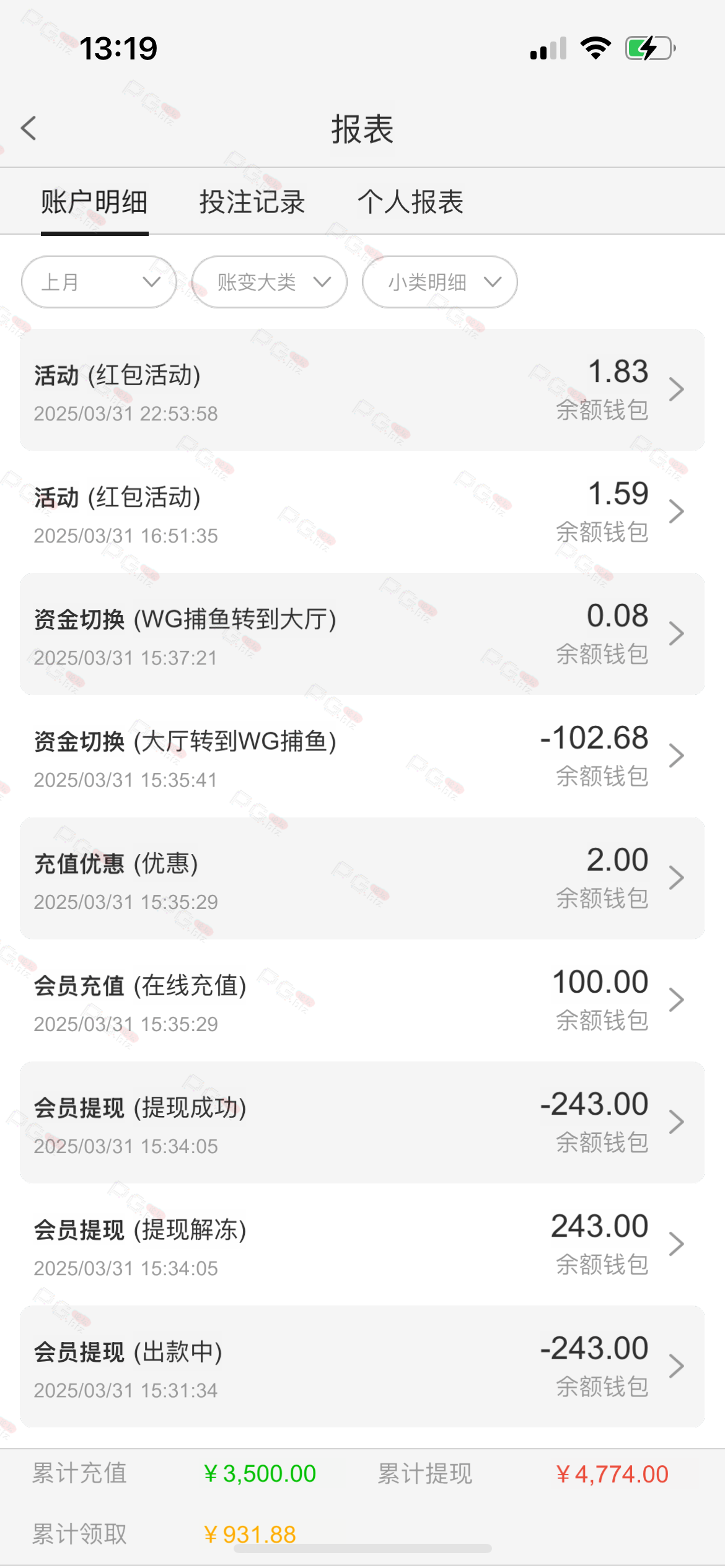Open the 会员提现 (出款中) record

[362, 1366]
